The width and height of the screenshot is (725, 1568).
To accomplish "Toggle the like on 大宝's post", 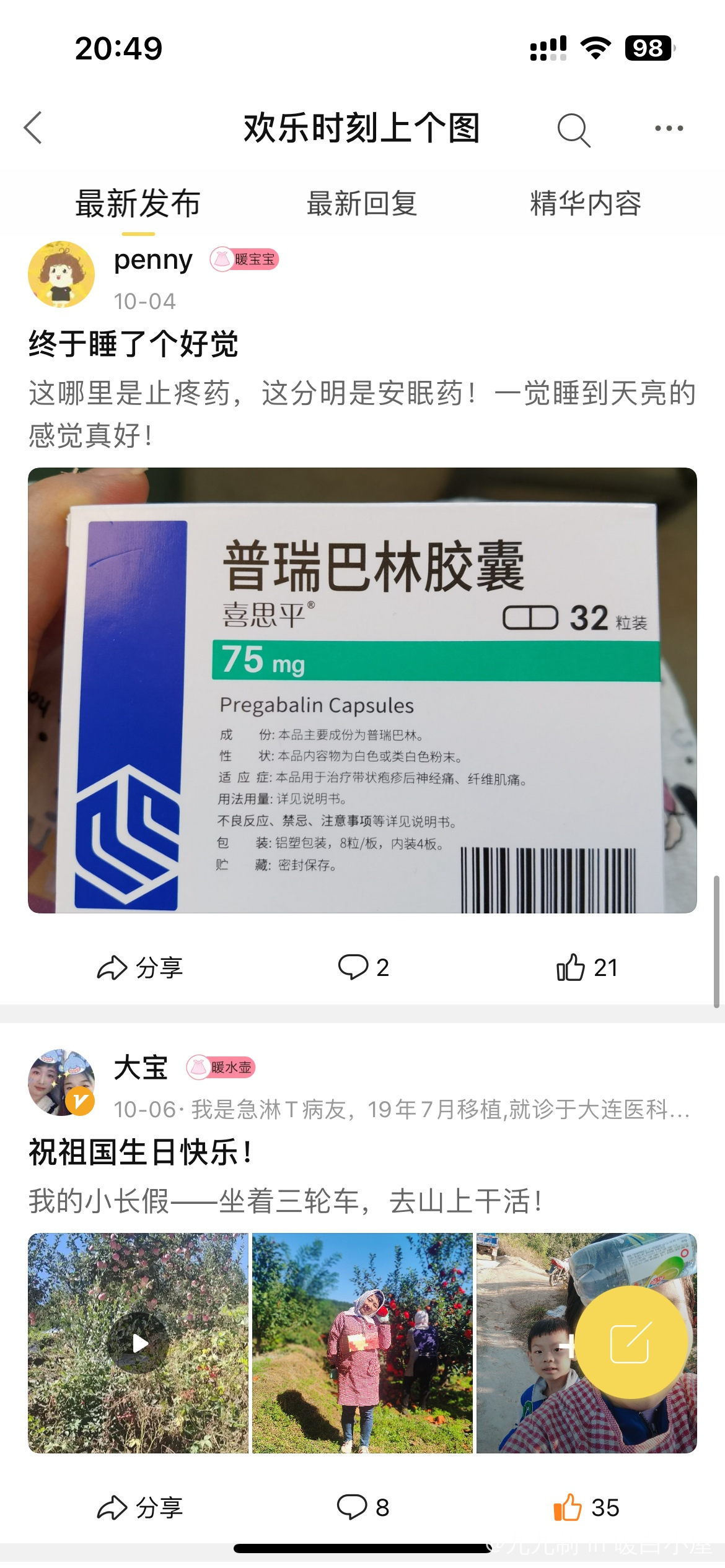I will (586, 1507).
